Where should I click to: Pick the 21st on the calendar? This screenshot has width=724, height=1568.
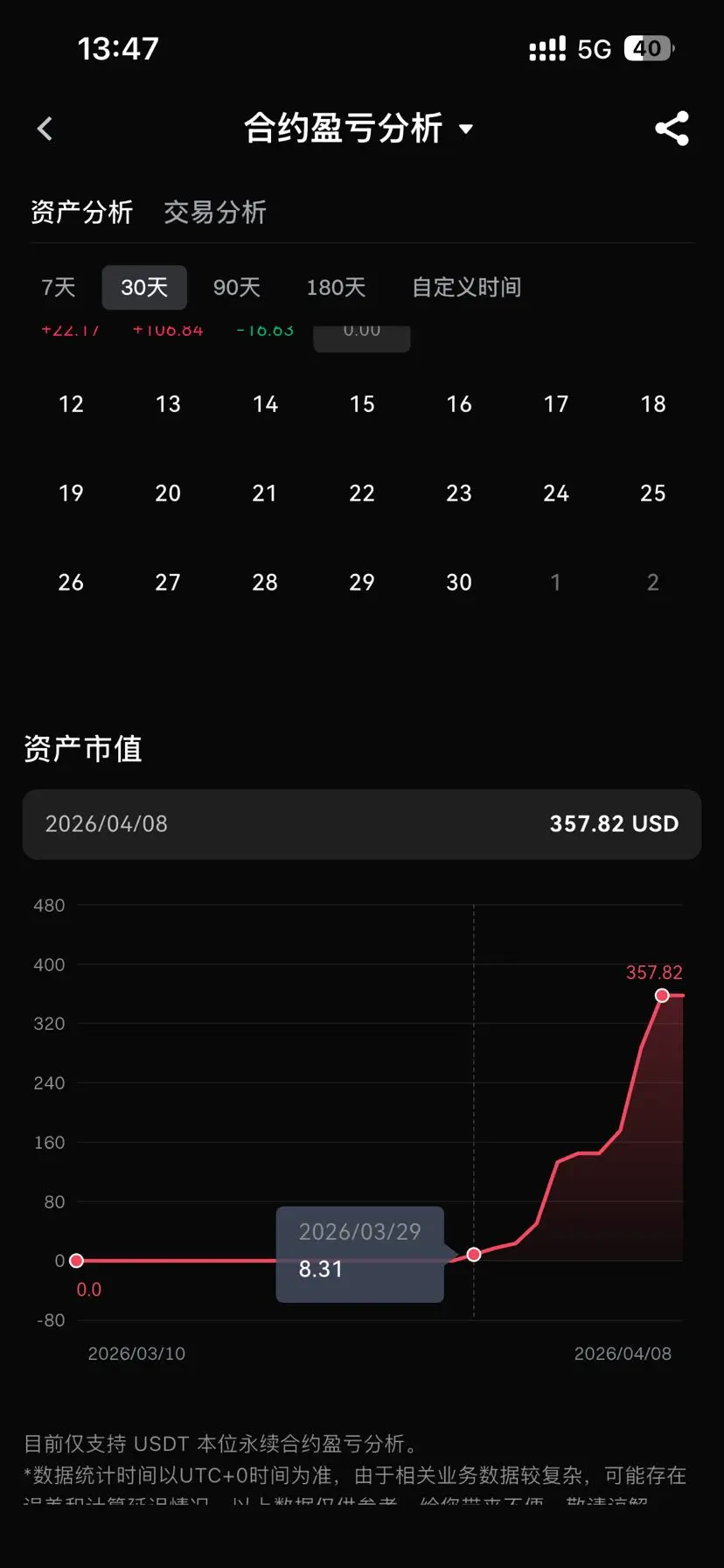(265, 493)
